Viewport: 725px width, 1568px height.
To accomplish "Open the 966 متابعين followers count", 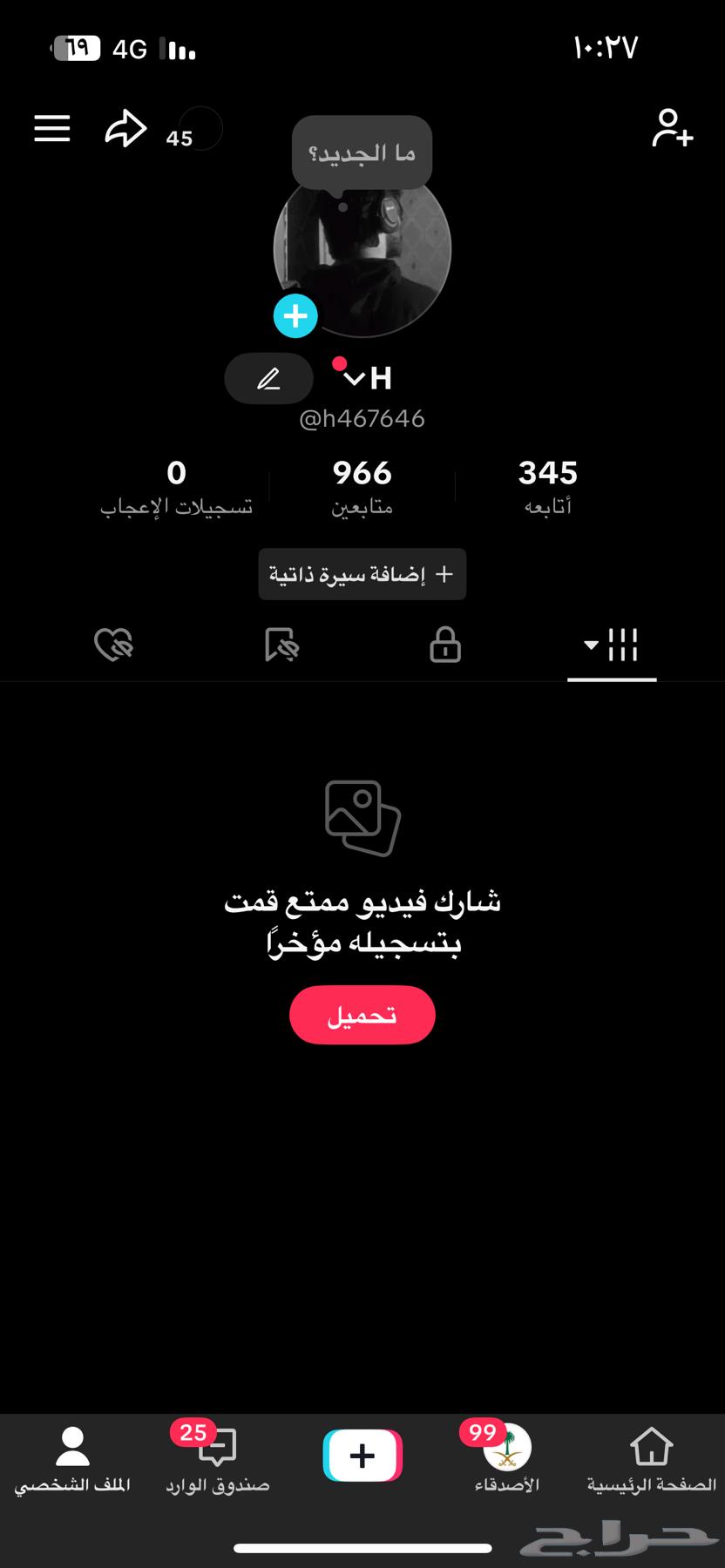I will (361, 485).
